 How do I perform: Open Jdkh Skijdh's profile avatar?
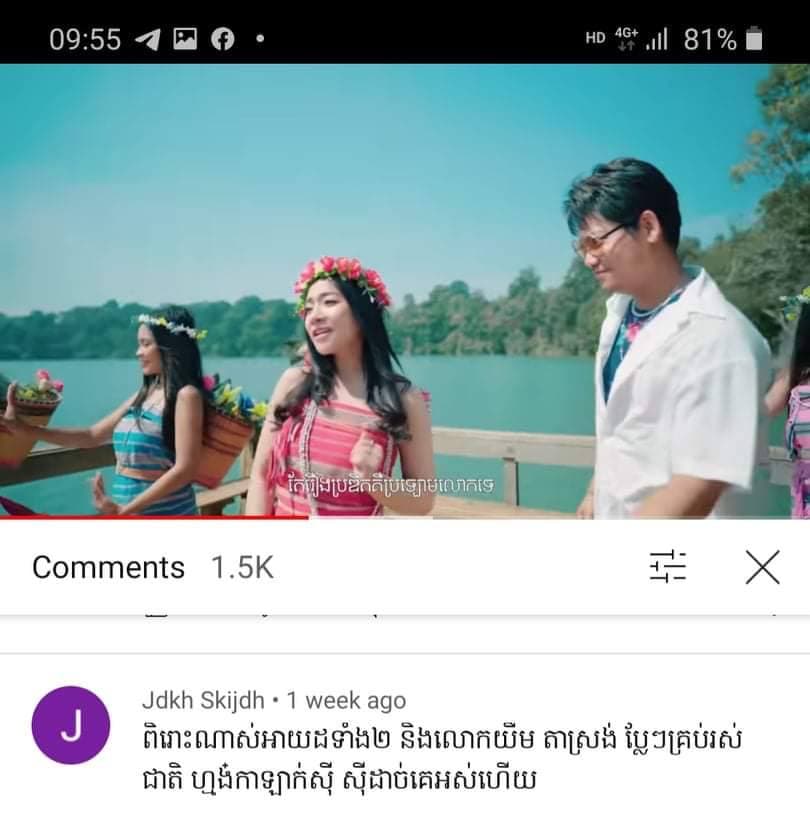(71, 725)
